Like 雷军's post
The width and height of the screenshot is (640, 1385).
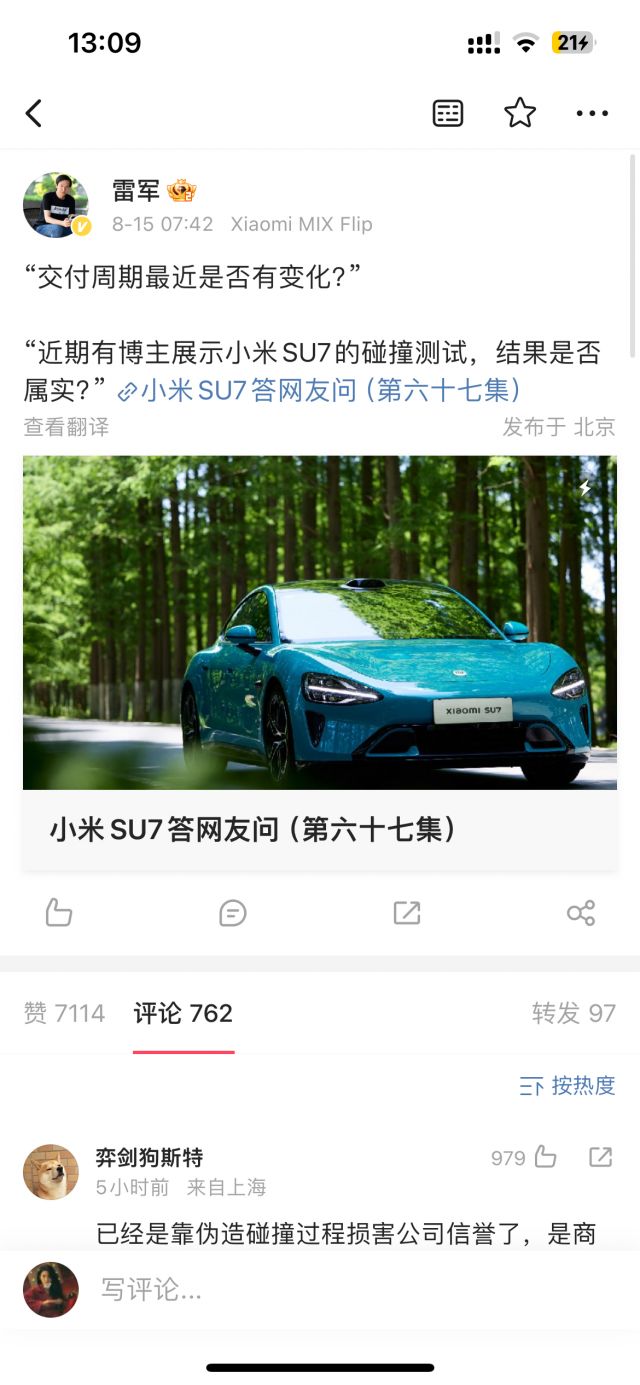(x=59, y=912)
